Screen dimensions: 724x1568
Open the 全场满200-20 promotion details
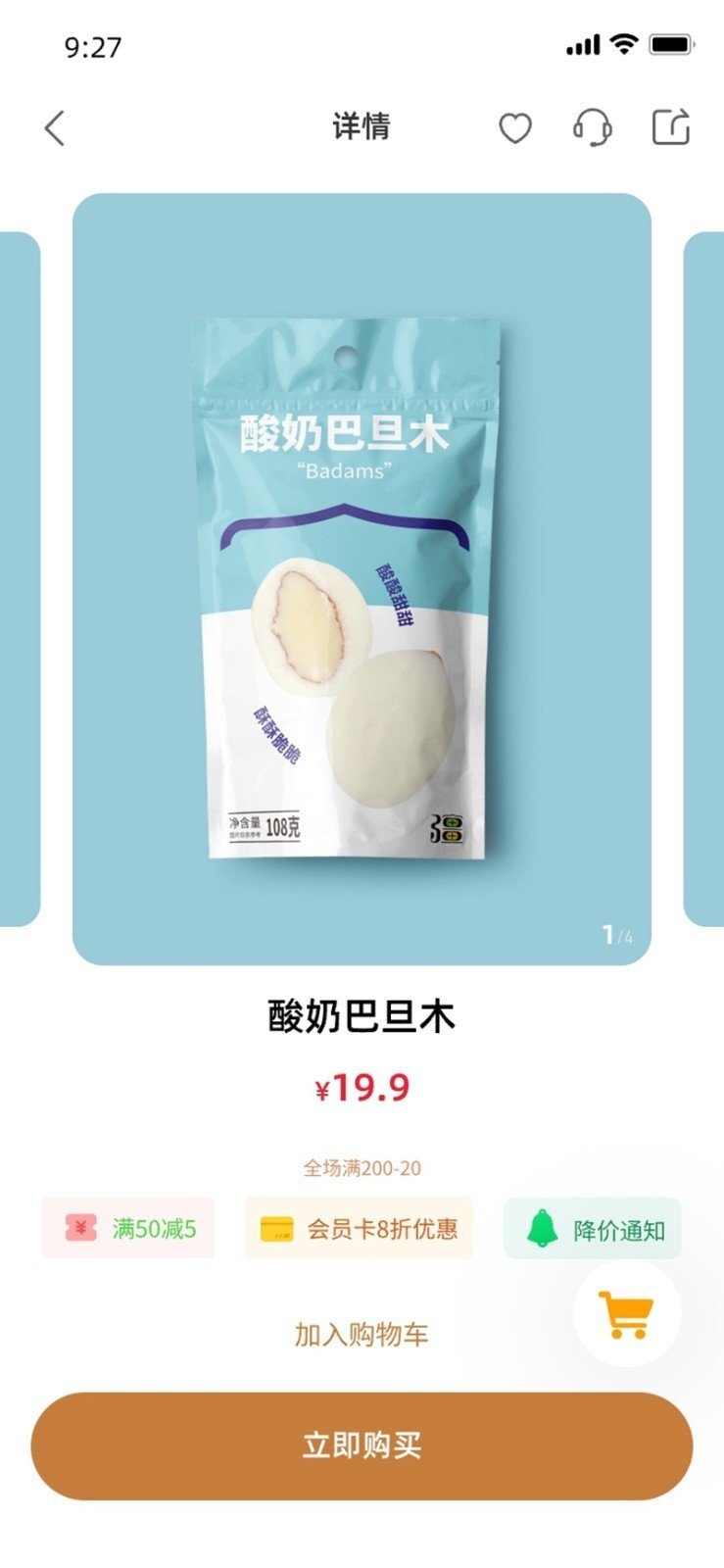[x=362, y=1168]
